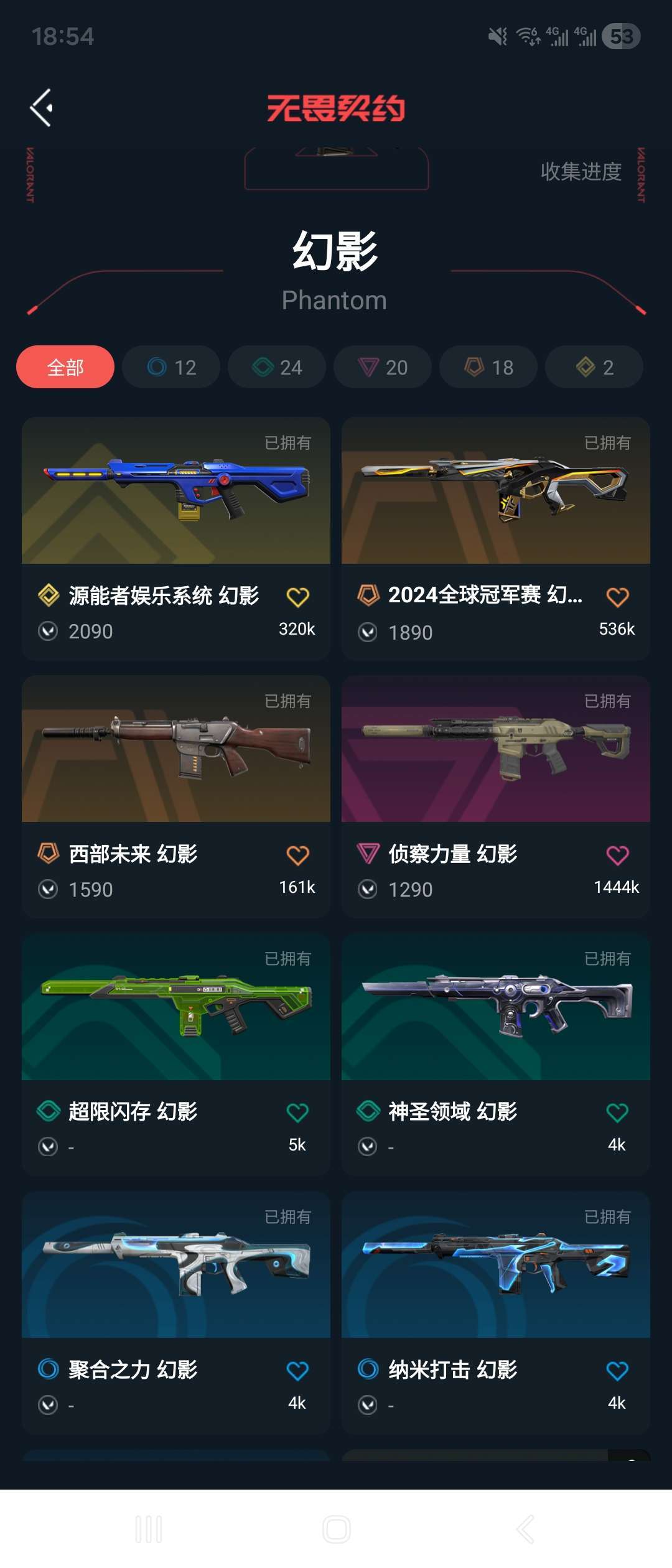
Task: Filter by the yellow tier with 2 skins
Action: point(594,367)
